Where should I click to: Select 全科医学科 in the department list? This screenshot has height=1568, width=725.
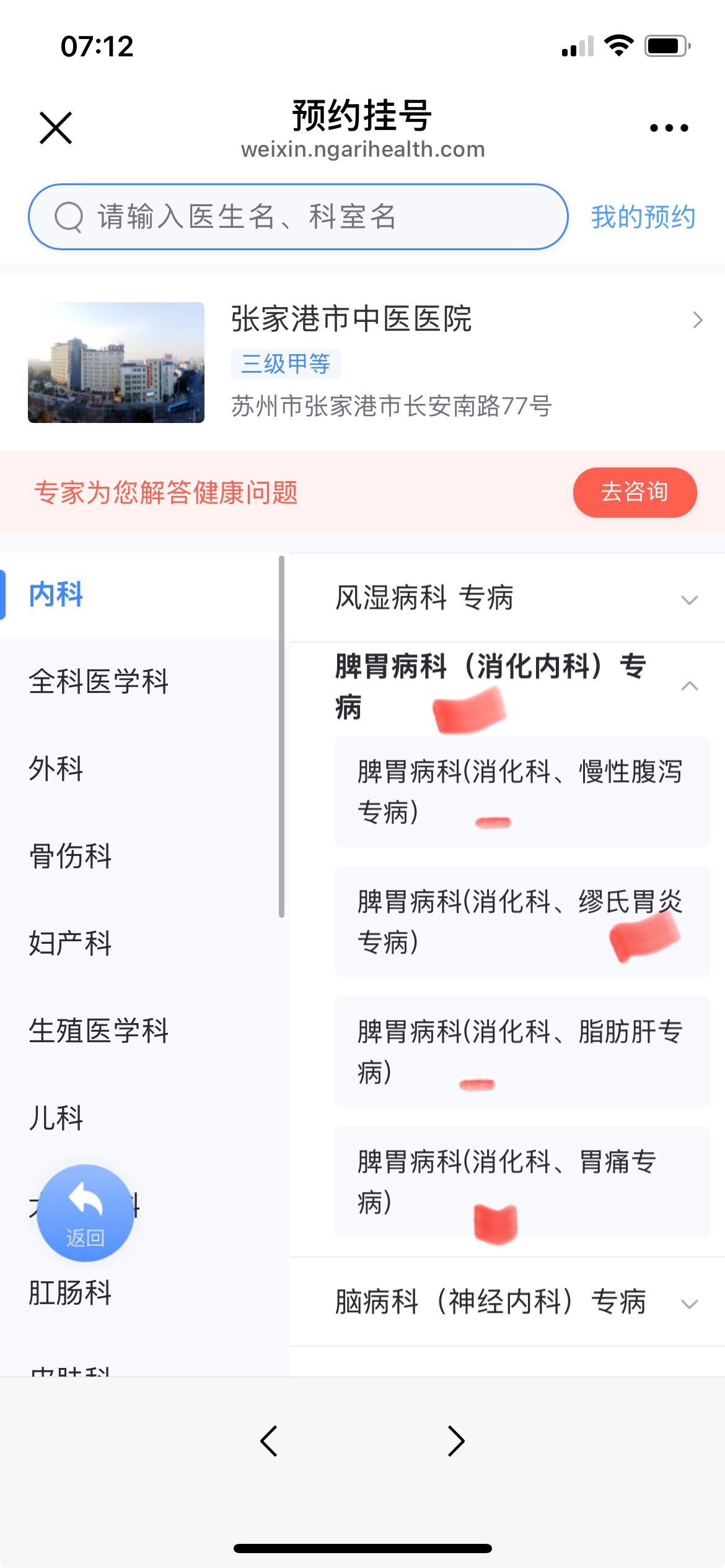(99, 682)
